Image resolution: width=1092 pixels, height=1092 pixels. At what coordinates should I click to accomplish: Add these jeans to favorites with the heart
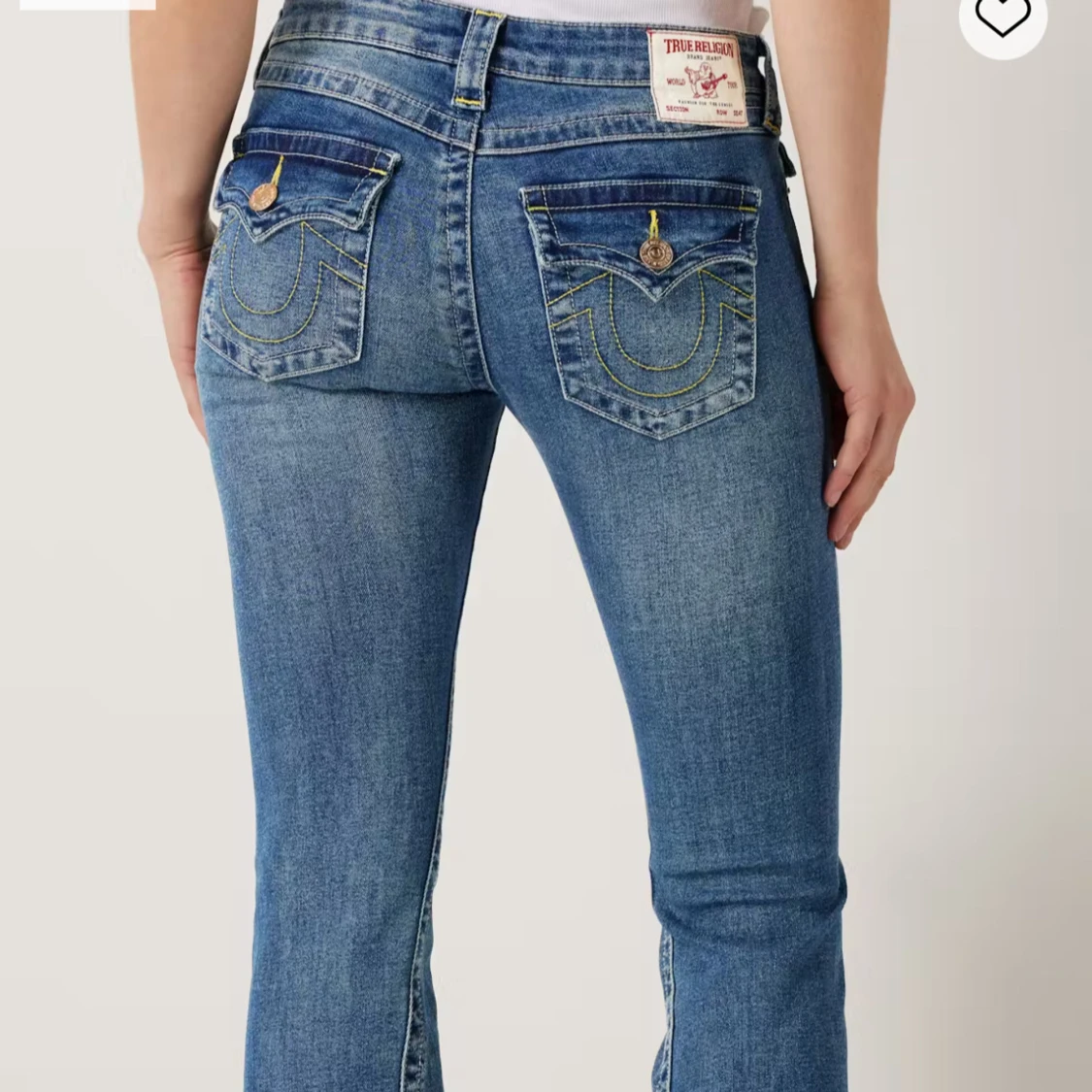(x=1003, y=17)
